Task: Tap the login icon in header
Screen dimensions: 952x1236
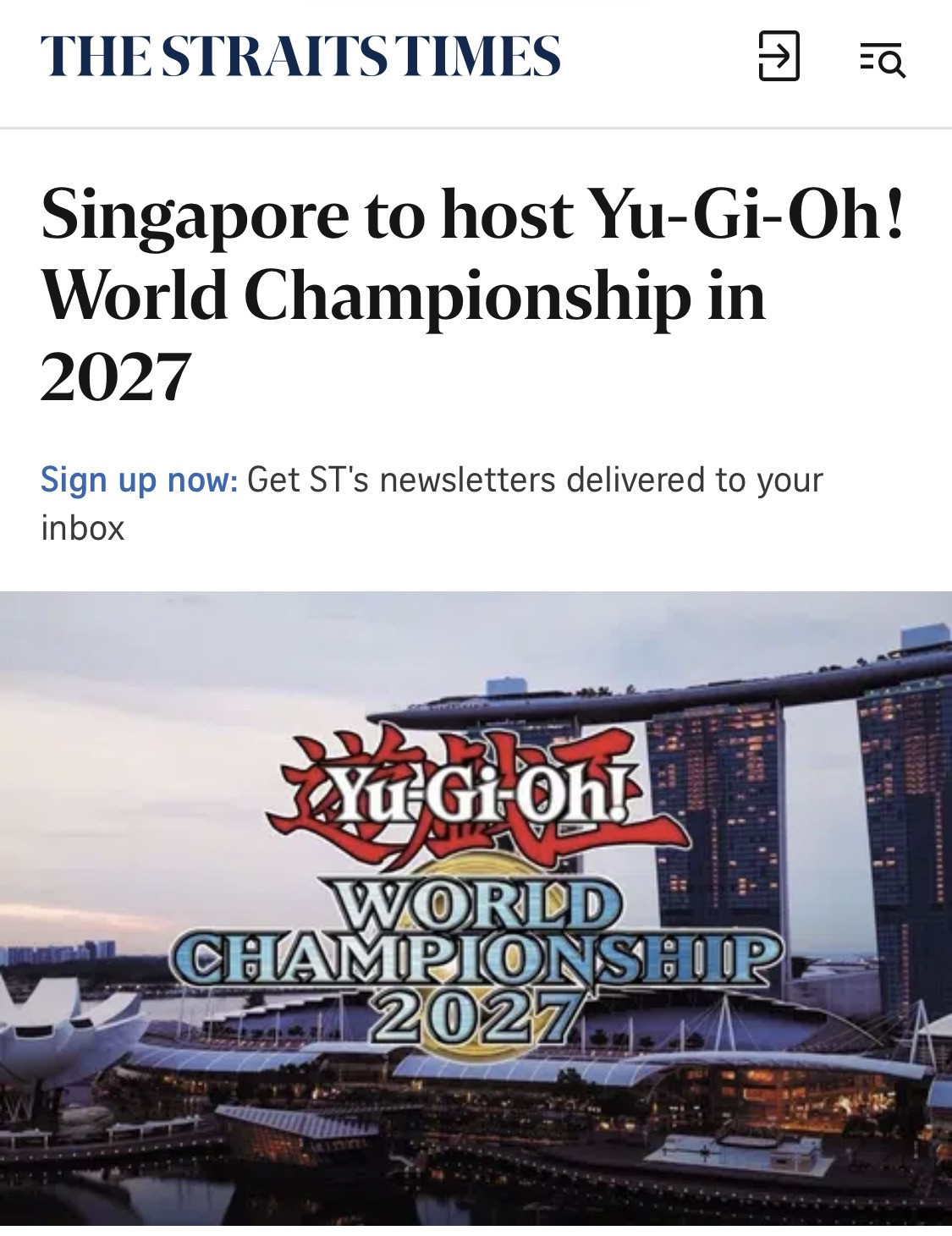Action: coord(779,56)
